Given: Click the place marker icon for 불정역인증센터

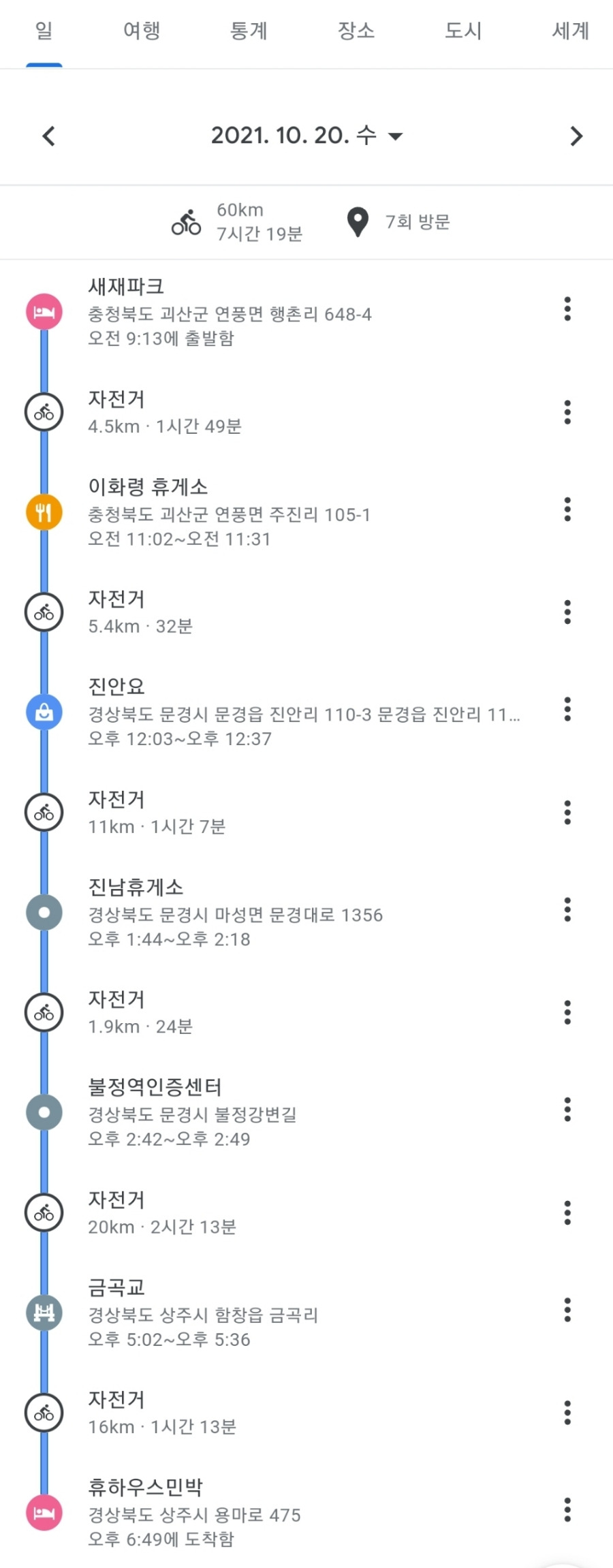Looking at the screenshot, I should pos(44,1112).
